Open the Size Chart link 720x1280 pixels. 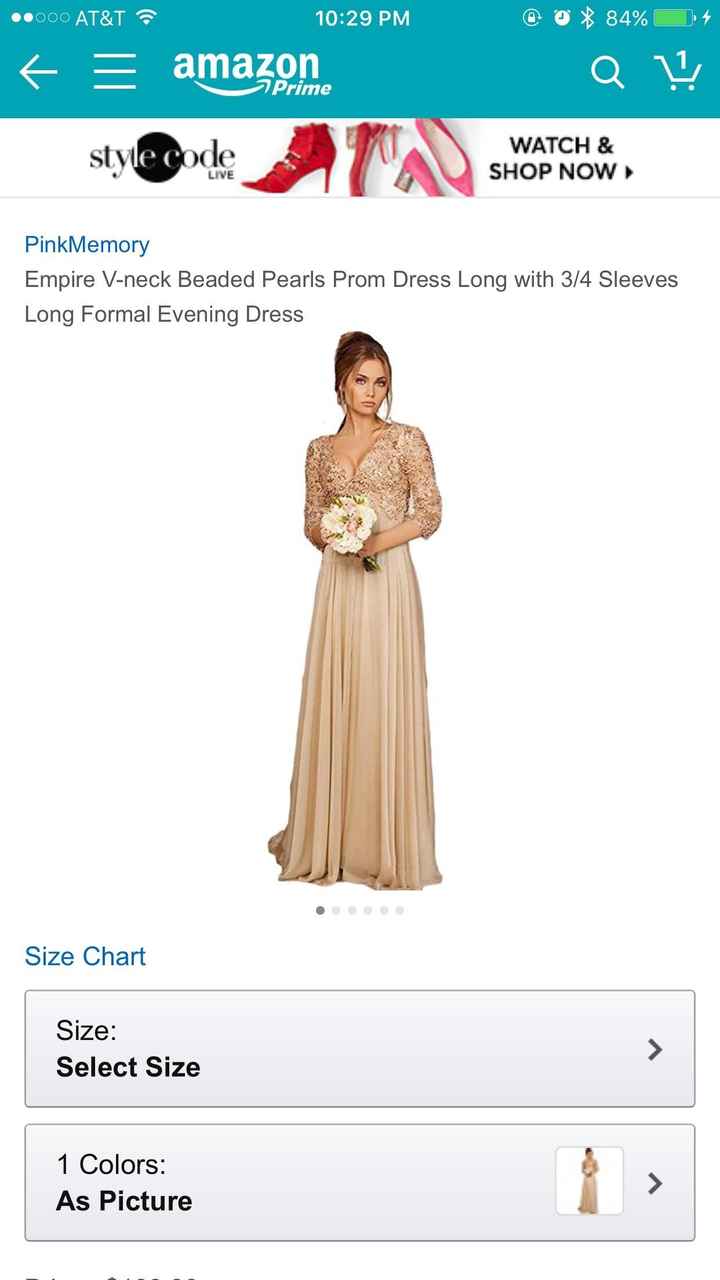(85, 957)
